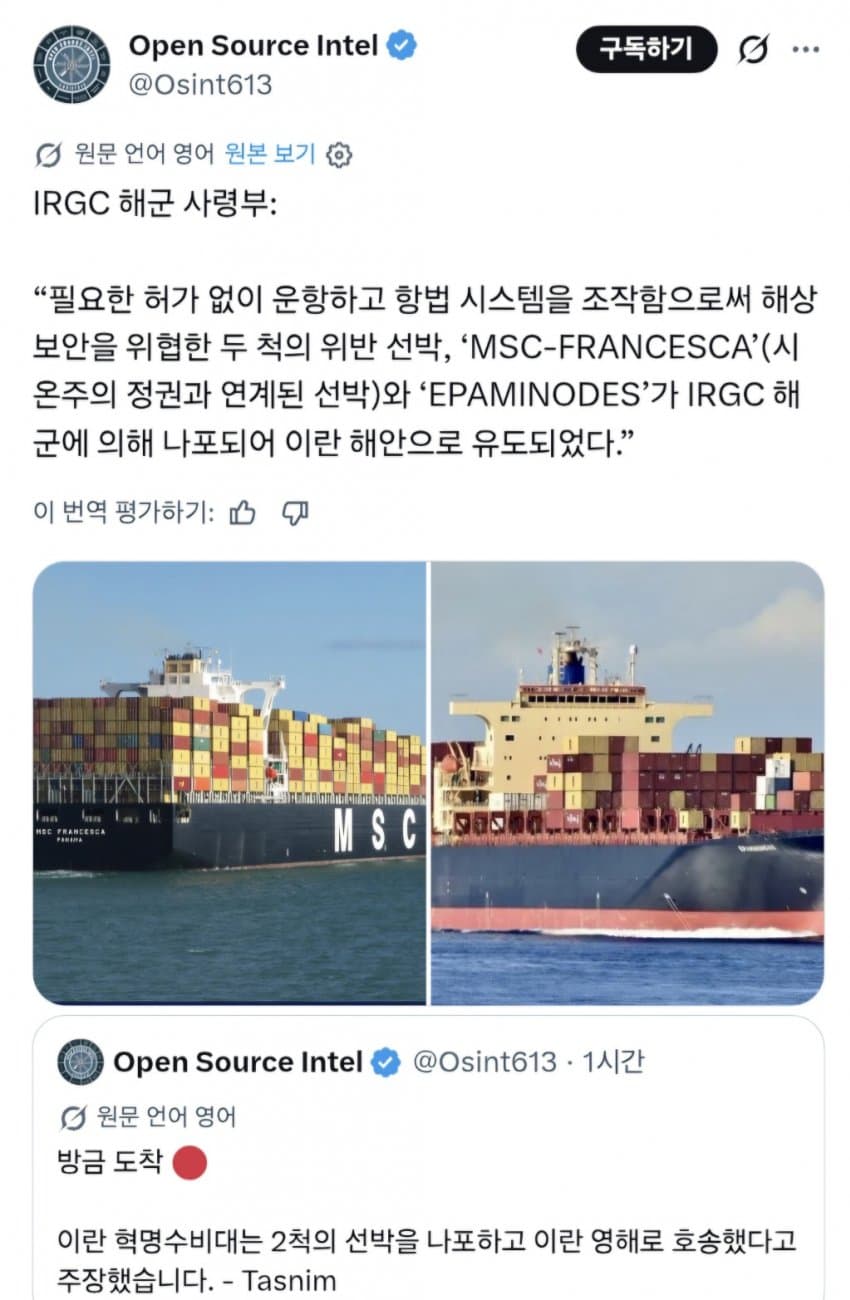850x1300 pixels.
Task: Tap 원본 보기 to view original text
Action: pos(270,154)
